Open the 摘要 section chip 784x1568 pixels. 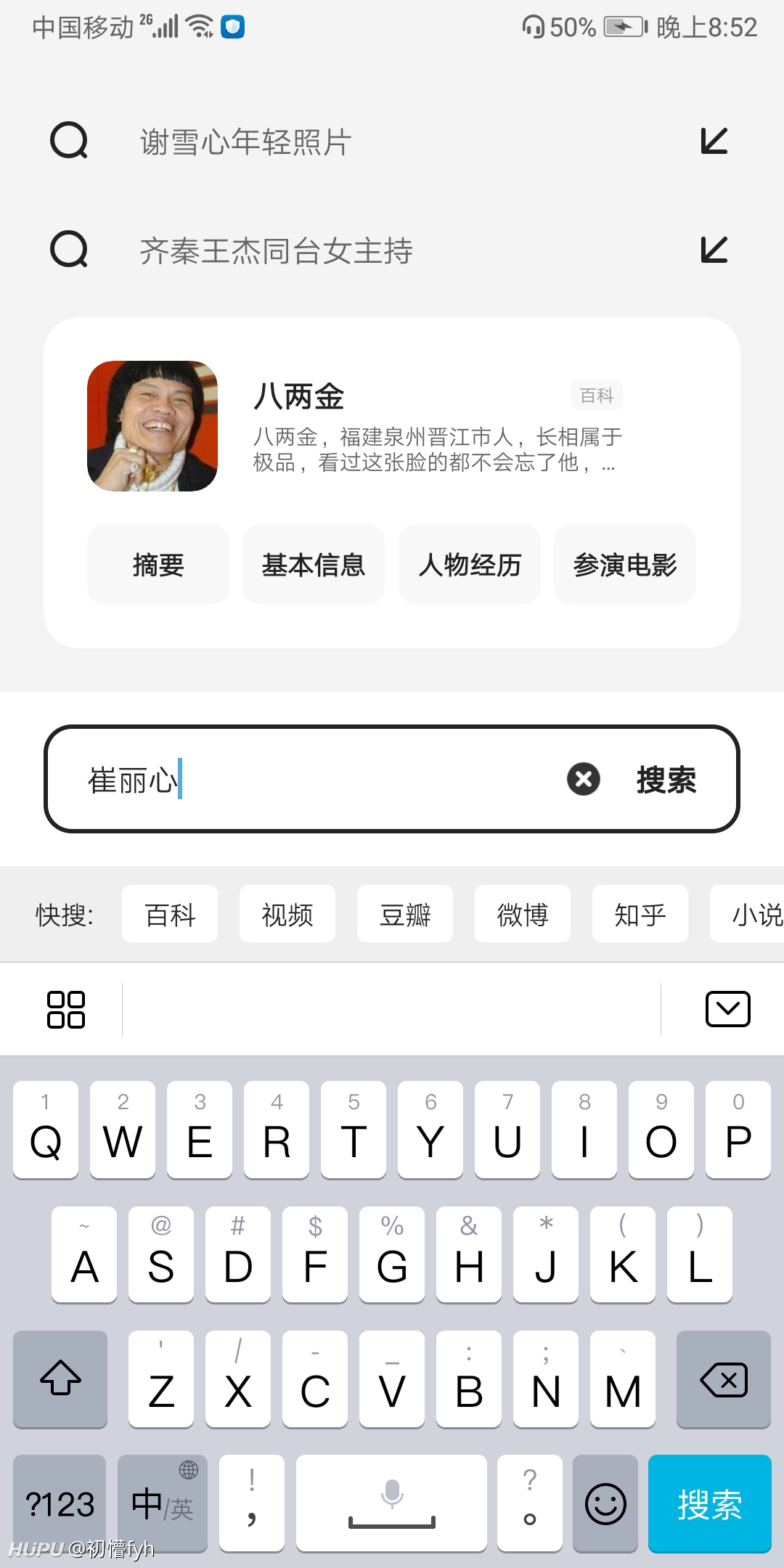pyautogui.click(x=158, y=565)
